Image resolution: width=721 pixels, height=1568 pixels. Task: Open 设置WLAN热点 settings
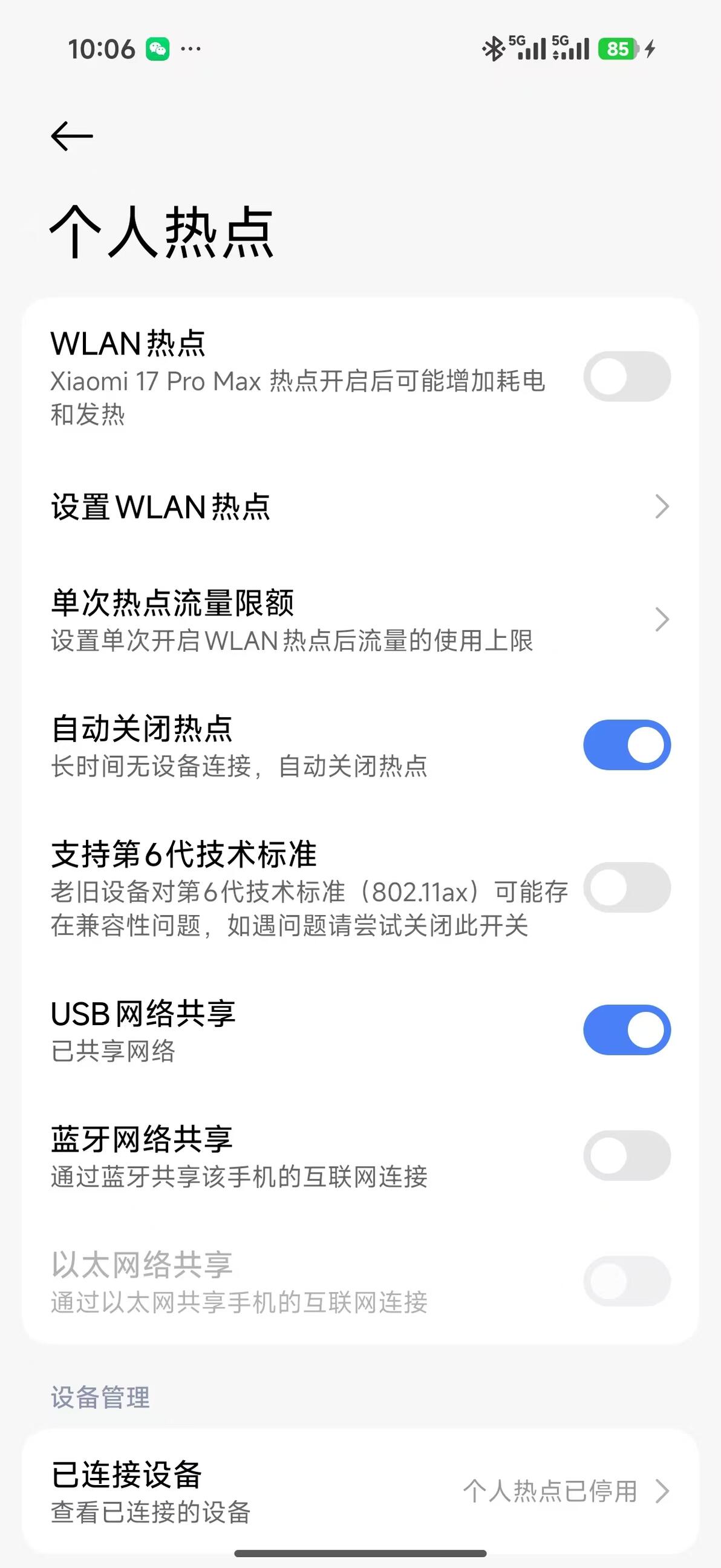360,507
